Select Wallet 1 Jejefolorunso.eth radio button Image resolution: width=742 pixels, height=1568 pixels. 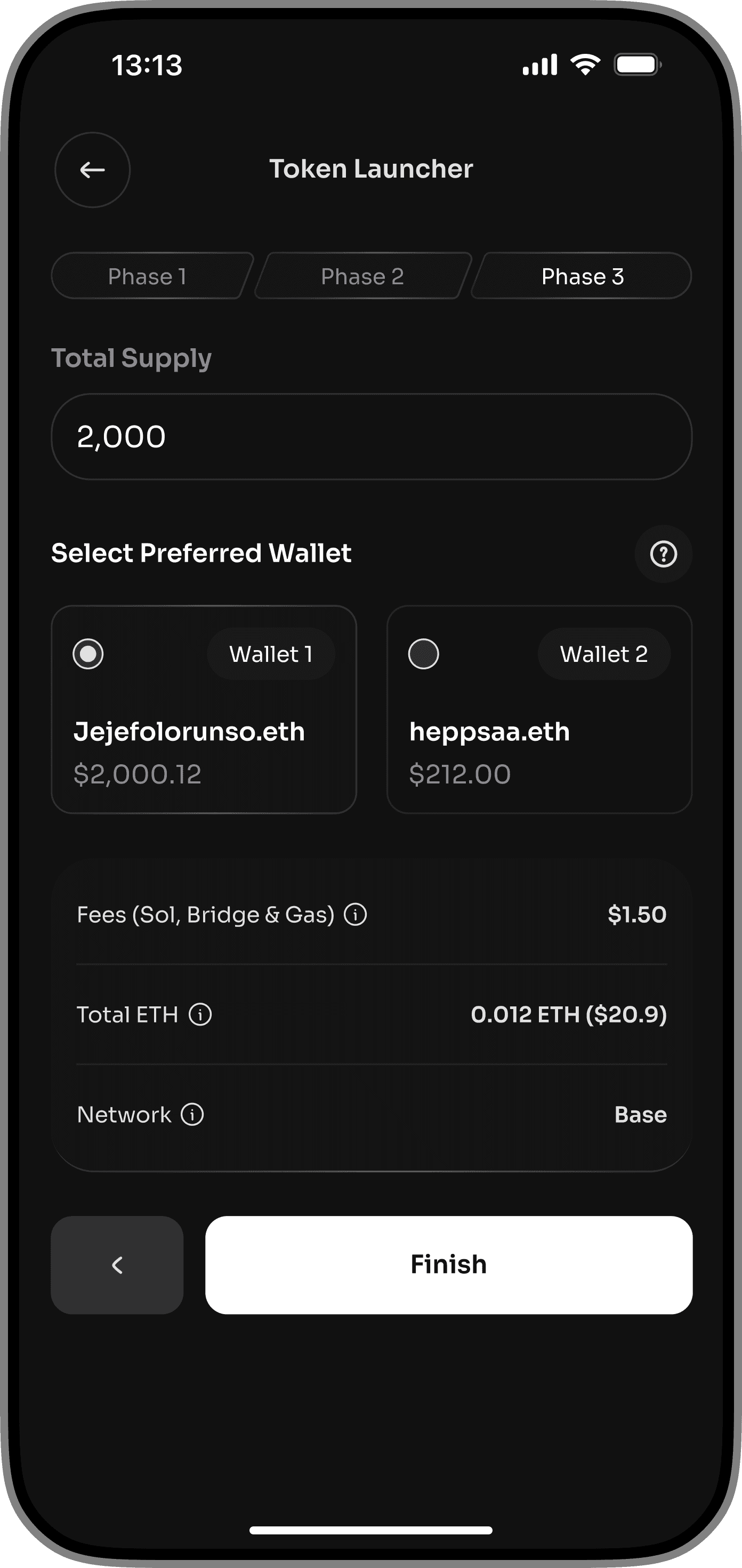click(x=88, y=654)
